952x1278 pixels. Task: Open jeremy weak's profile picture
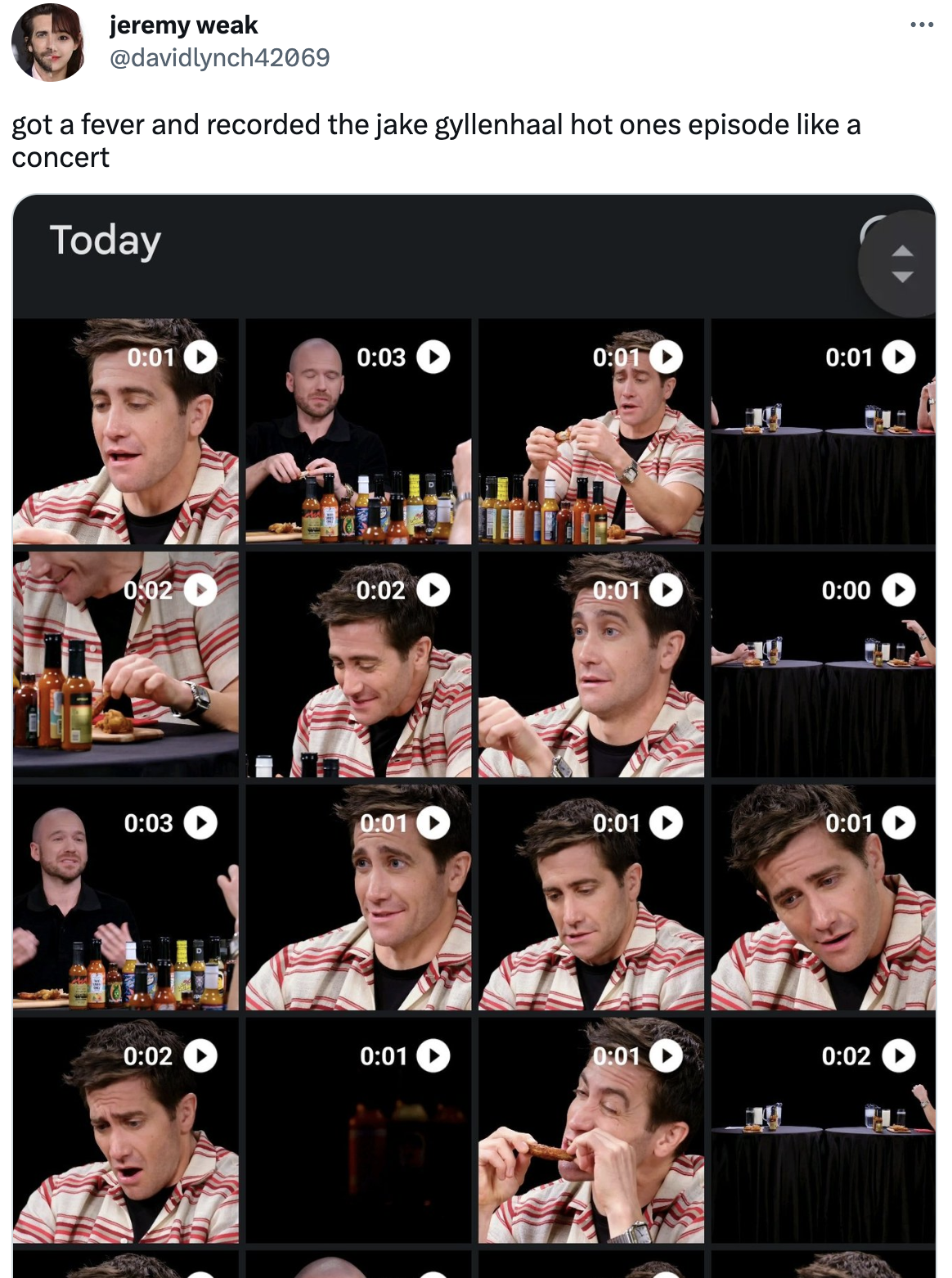tap(49, 43)
